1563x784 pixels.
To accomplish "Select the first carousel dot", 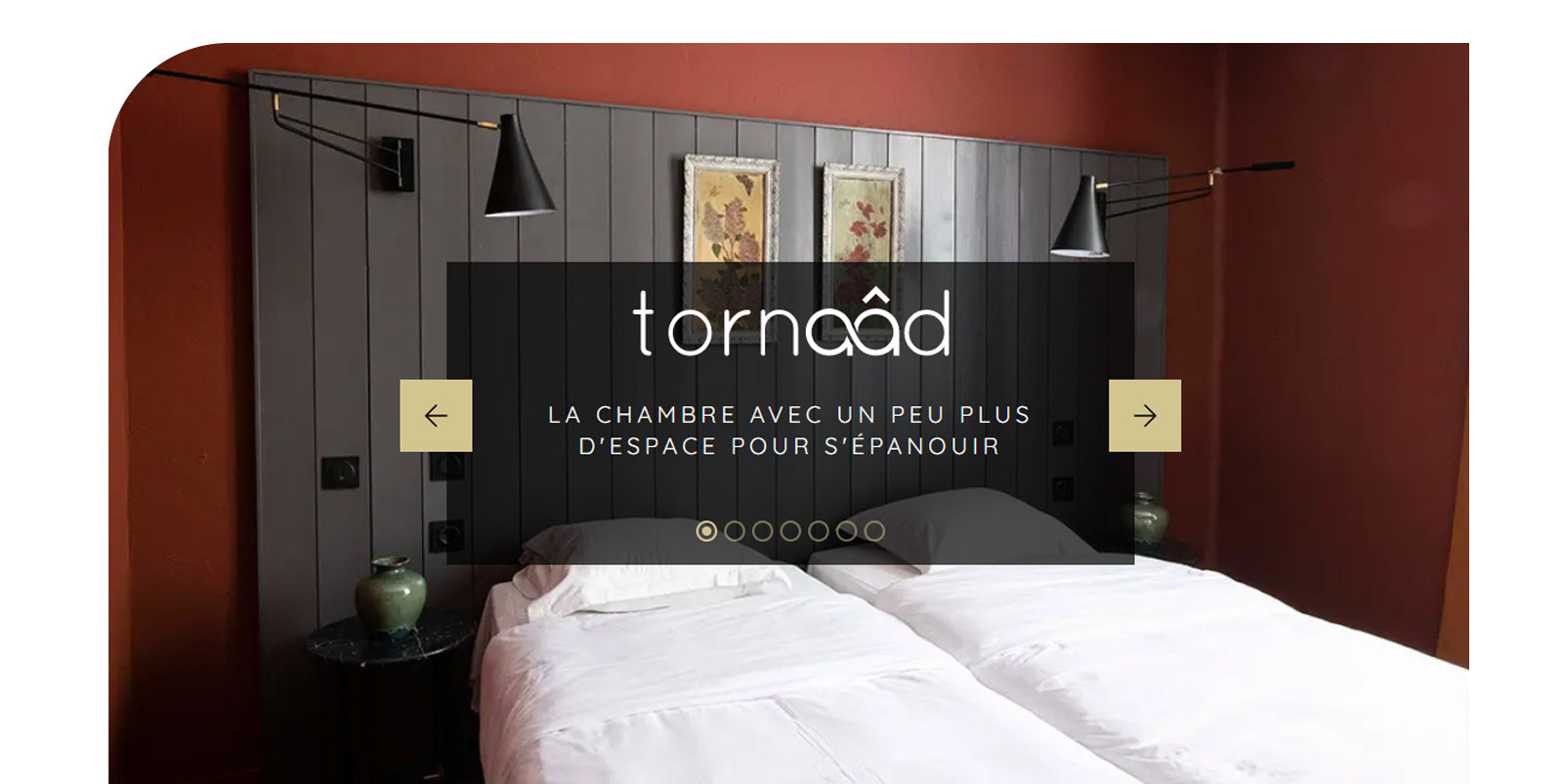I will tap(706, 531).
